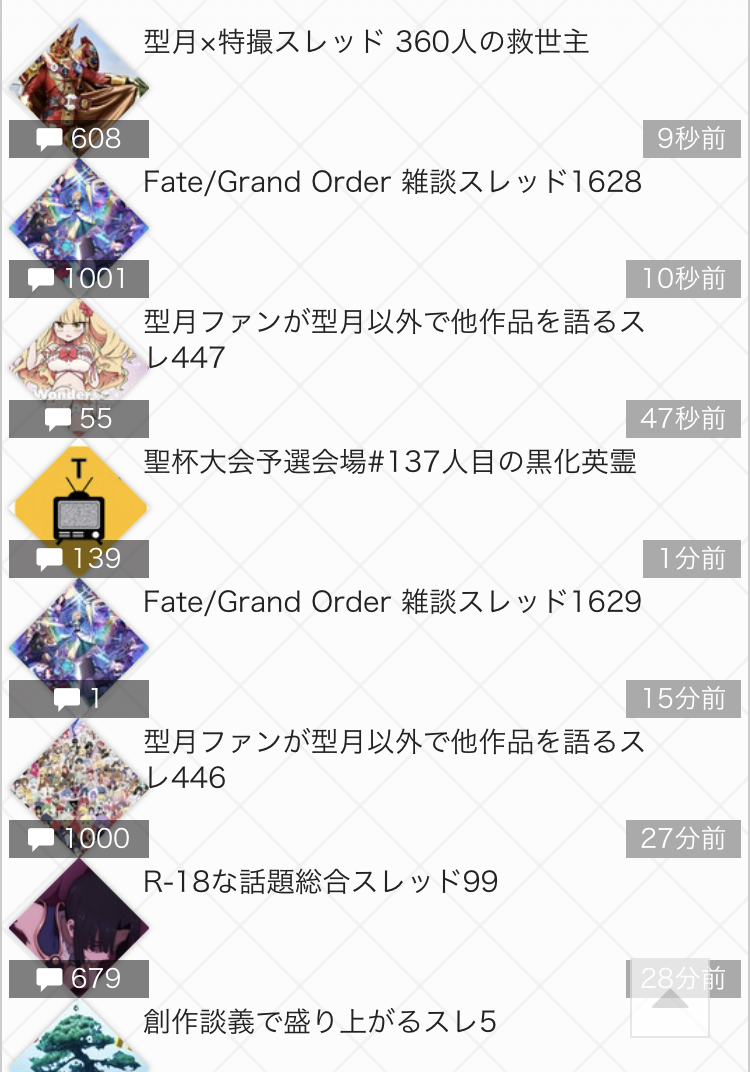Open 型月ファンが他作品を語るスレ447
The height and width of the screenshot is (1072, 750).
pos(394,339)
